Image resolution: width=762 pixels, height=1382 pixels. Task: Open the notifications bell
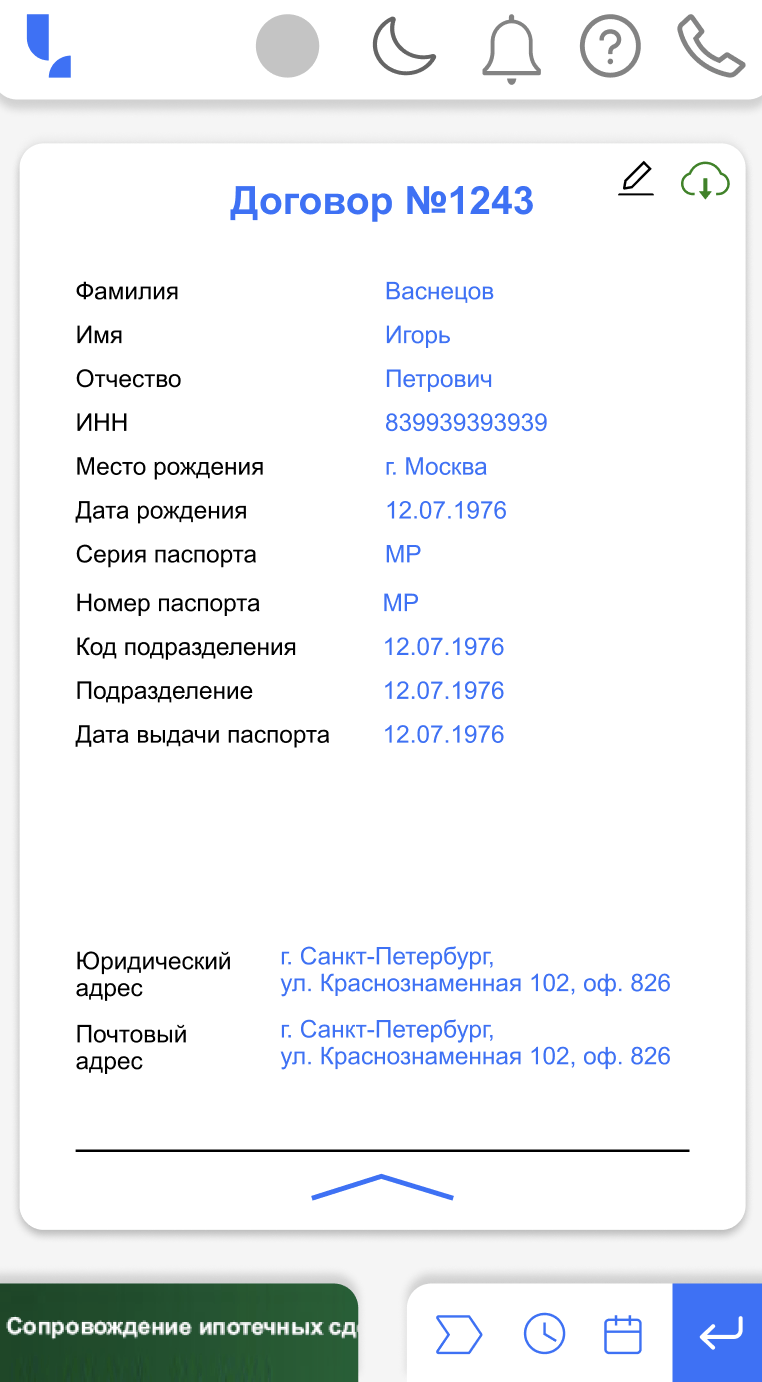coord(512,48)
